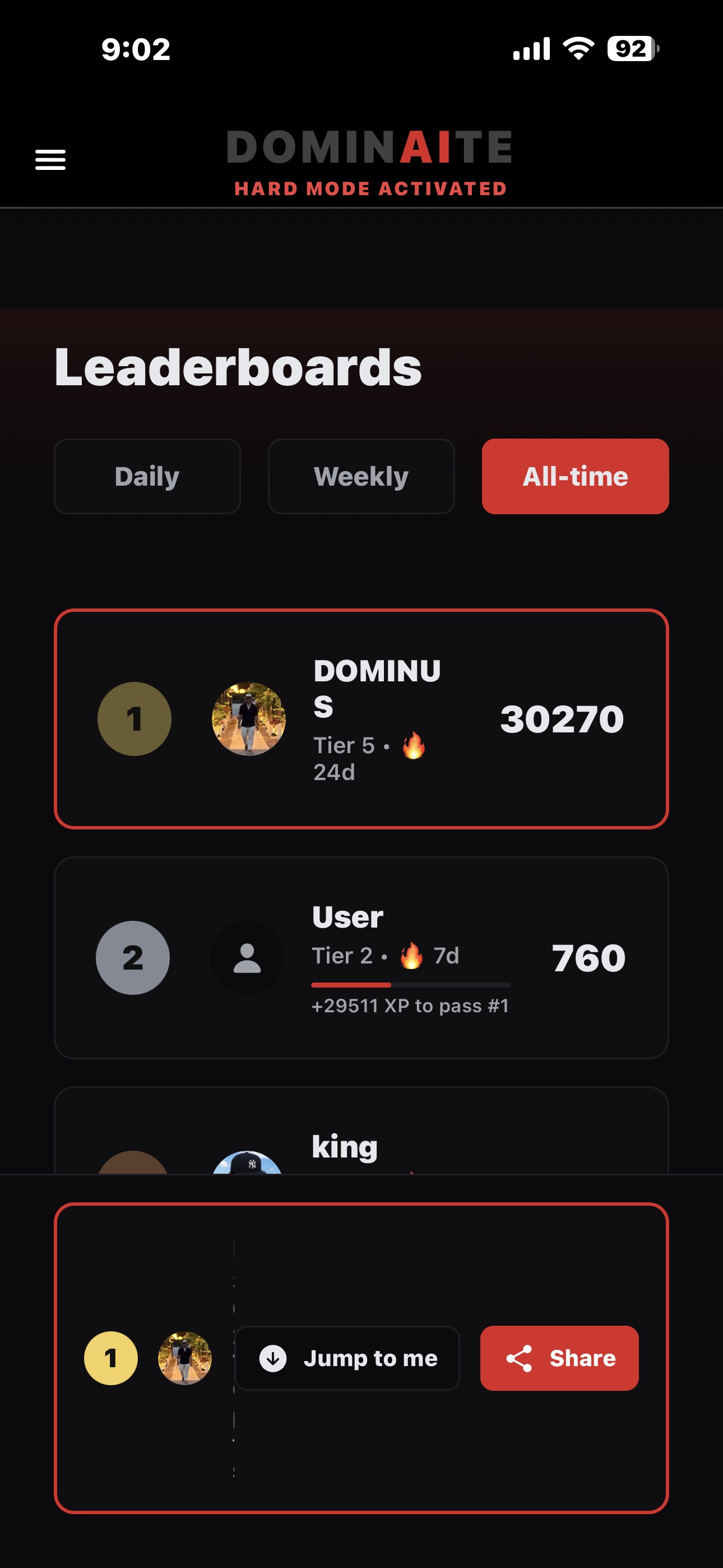Image resolution: width=723 pixels, height=1568 pixels.
Task: Switch to the Weekly leaderboard tab
Action: pyautogui.click(x=361, y=476)
